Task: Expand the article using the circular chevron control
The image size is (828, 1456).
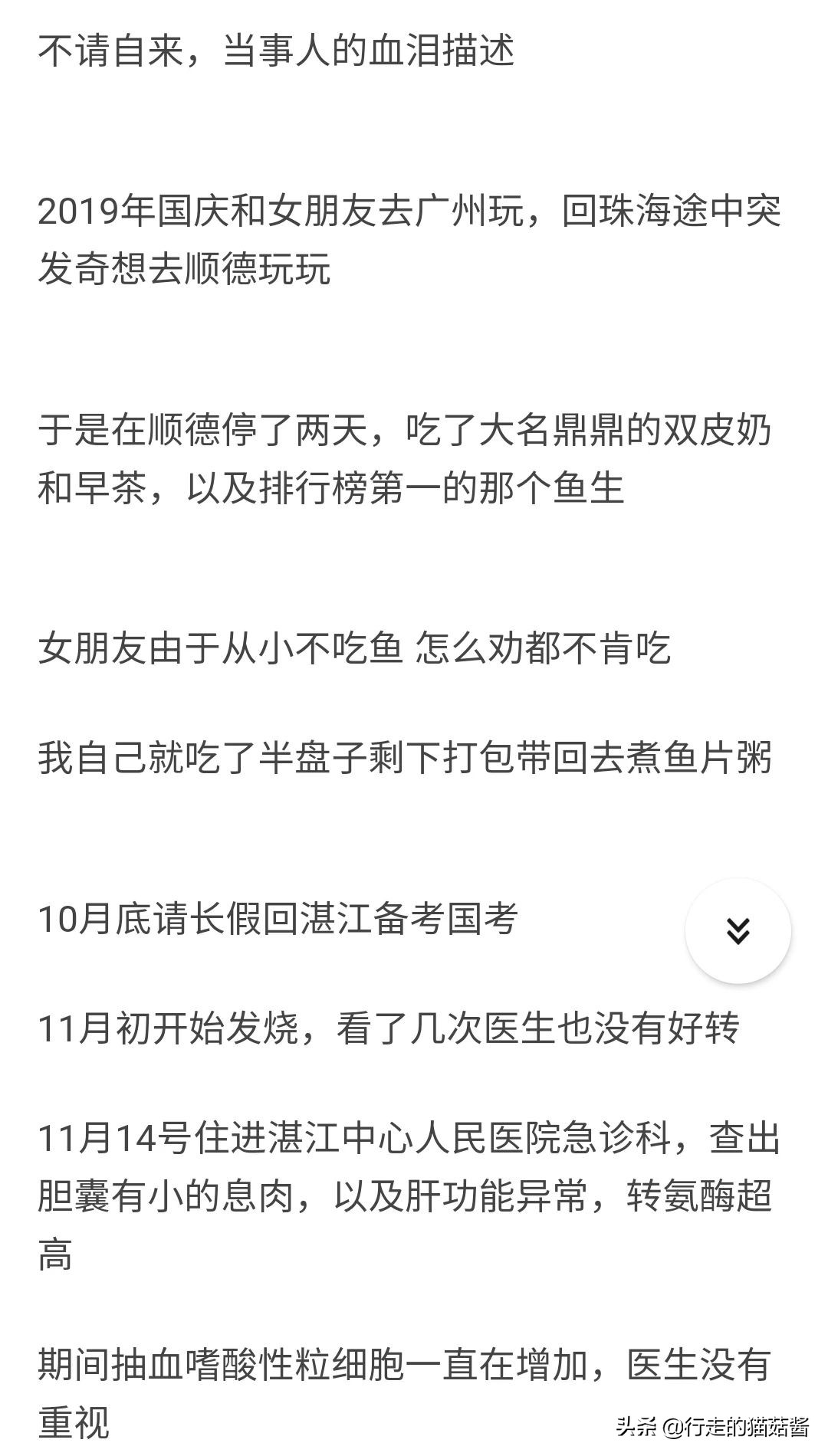Action: pyautogui.click(x=738, y=931)
